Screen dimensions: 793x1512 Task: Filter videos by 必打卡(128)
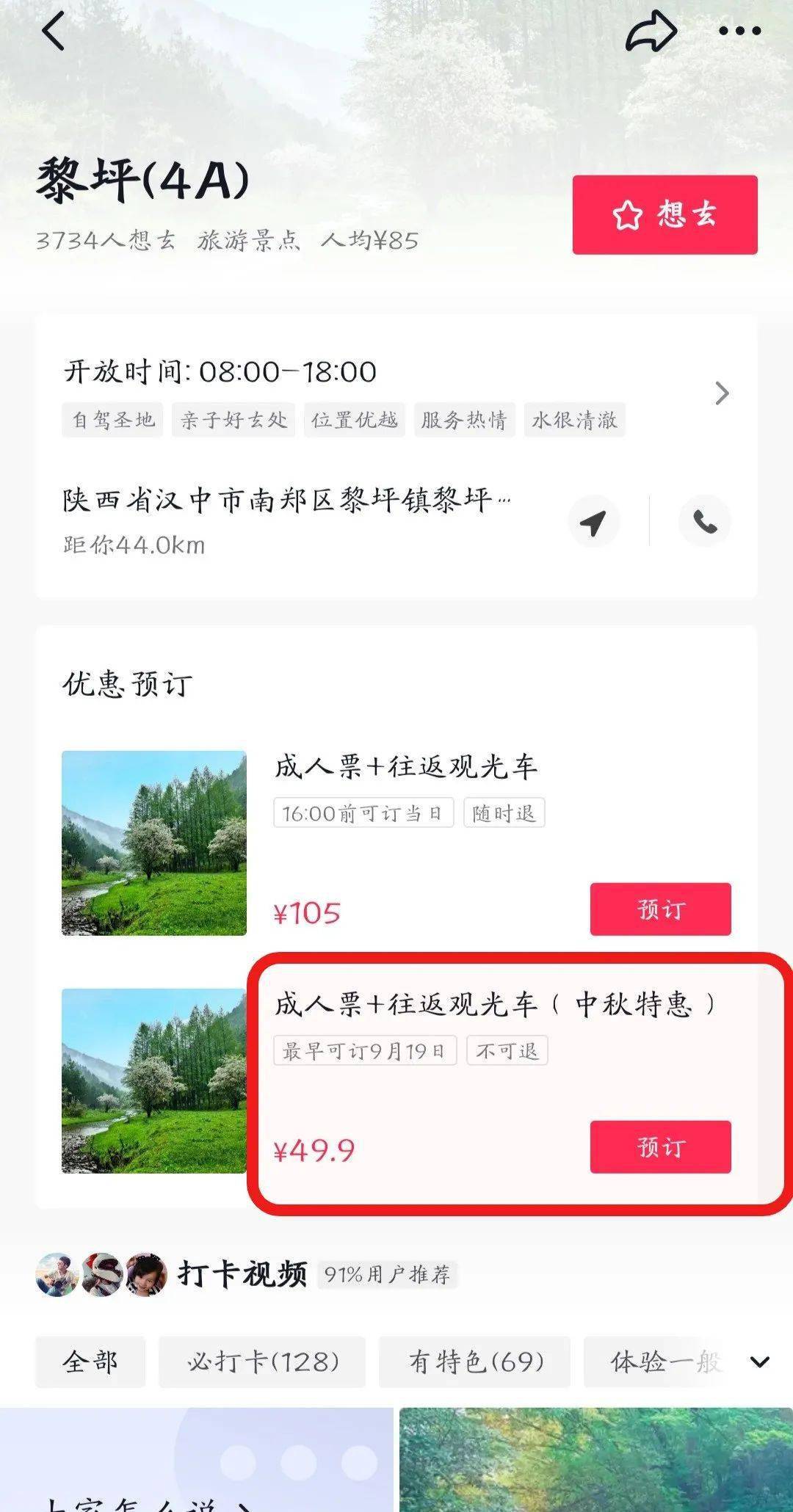pos(262,1362)
